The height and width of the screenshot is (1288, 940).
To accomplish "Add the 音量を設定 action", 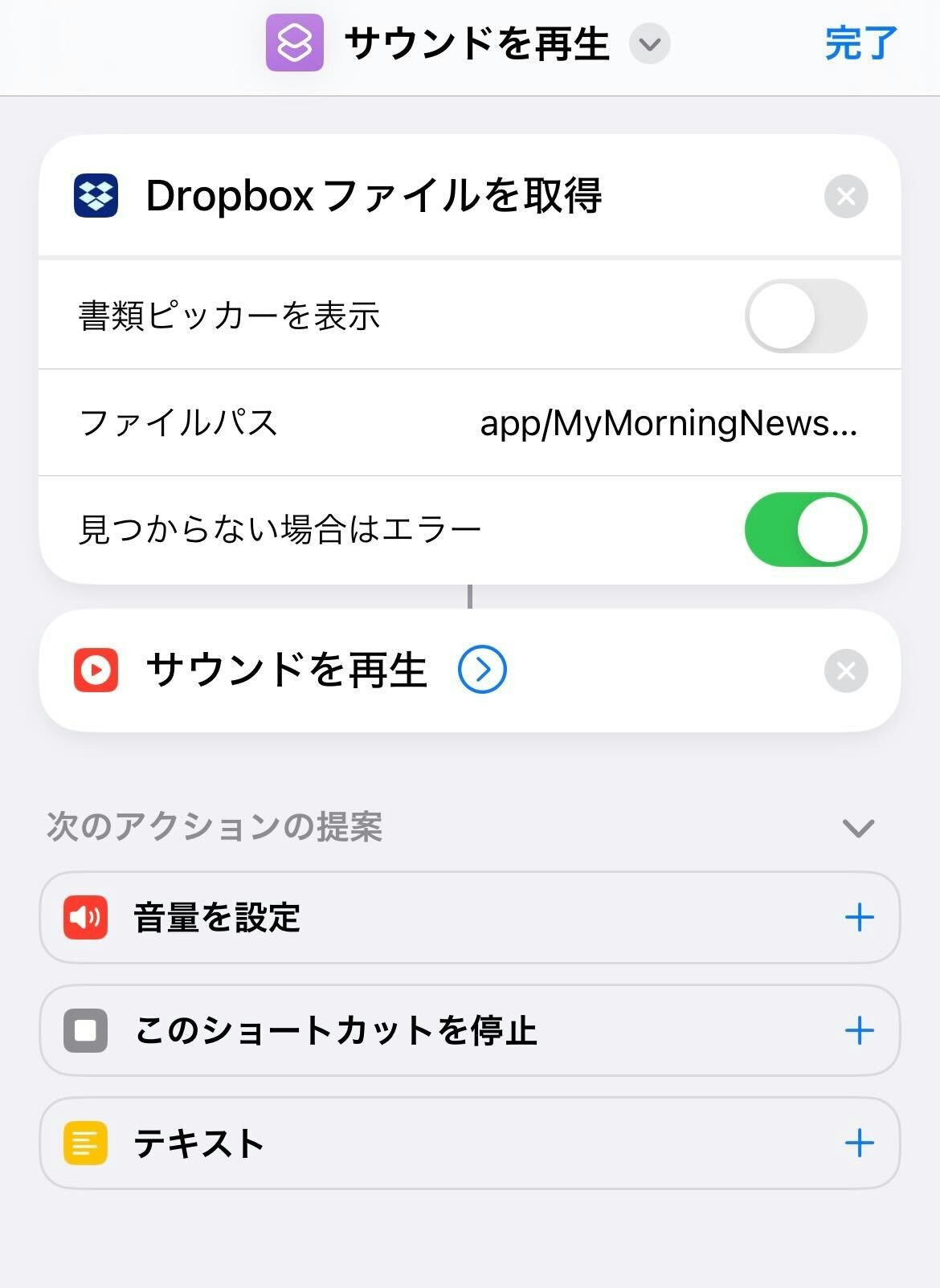I will tap(859, 917).
